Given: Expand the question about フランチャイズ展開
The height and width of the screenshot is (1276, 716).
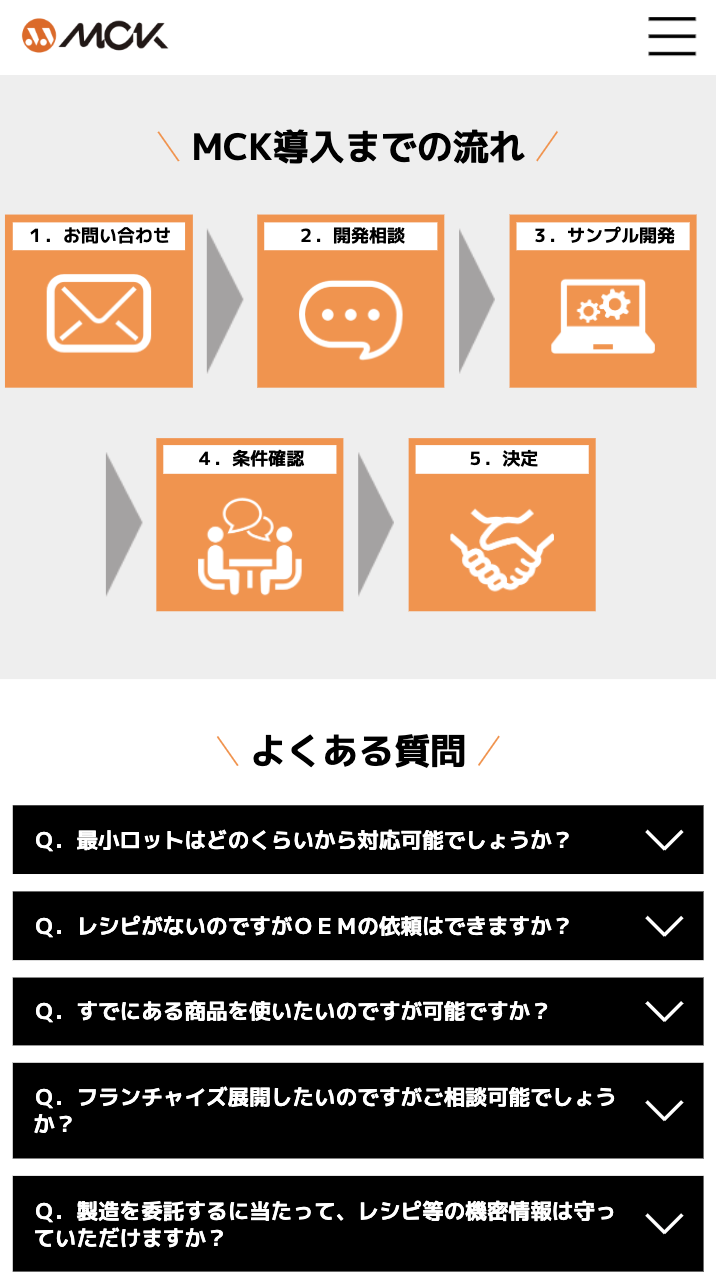Looking at the screenshot, I should [x=358, y=1110].
